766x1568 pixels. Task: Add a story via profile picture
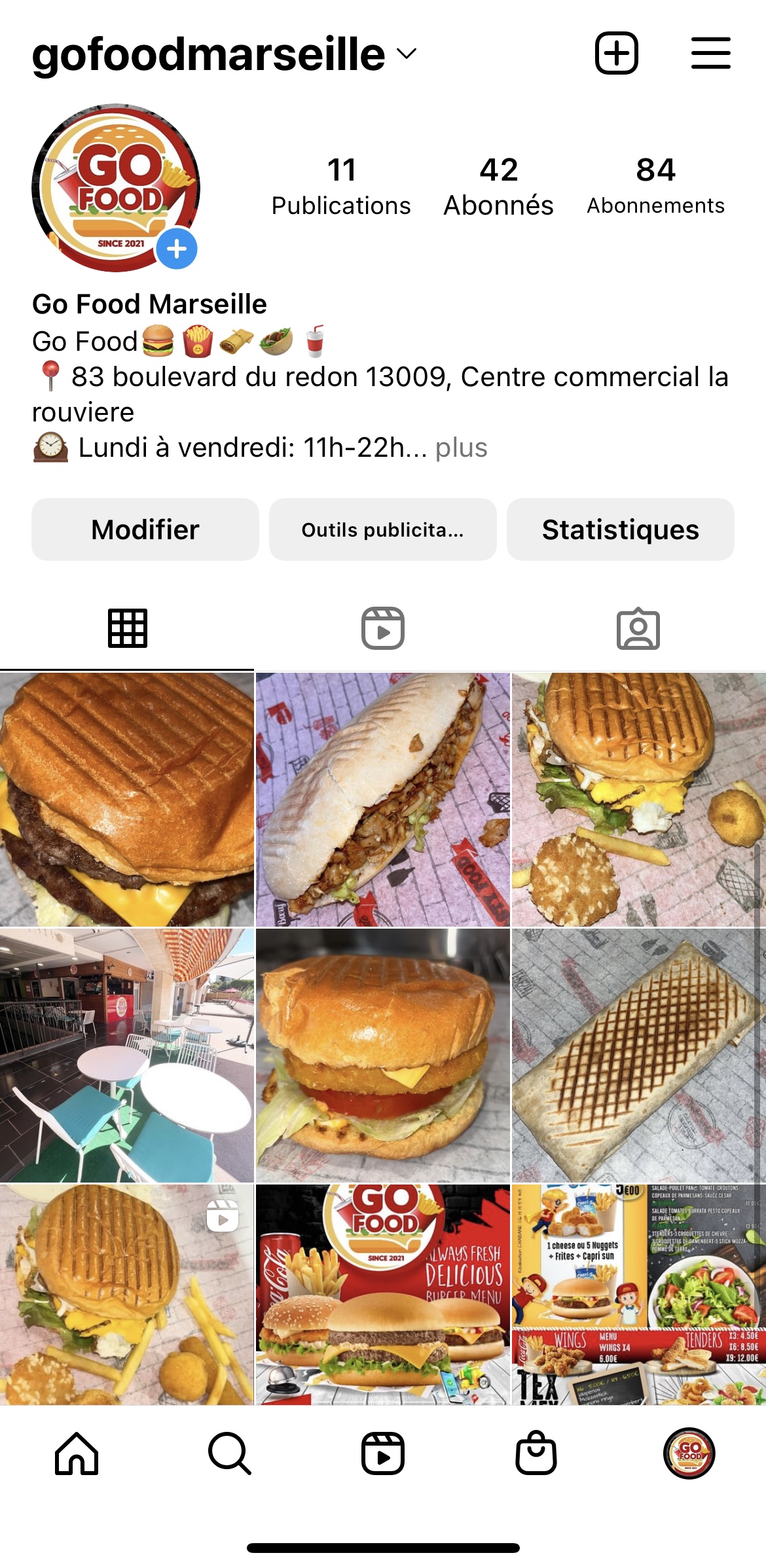[176, 249]
